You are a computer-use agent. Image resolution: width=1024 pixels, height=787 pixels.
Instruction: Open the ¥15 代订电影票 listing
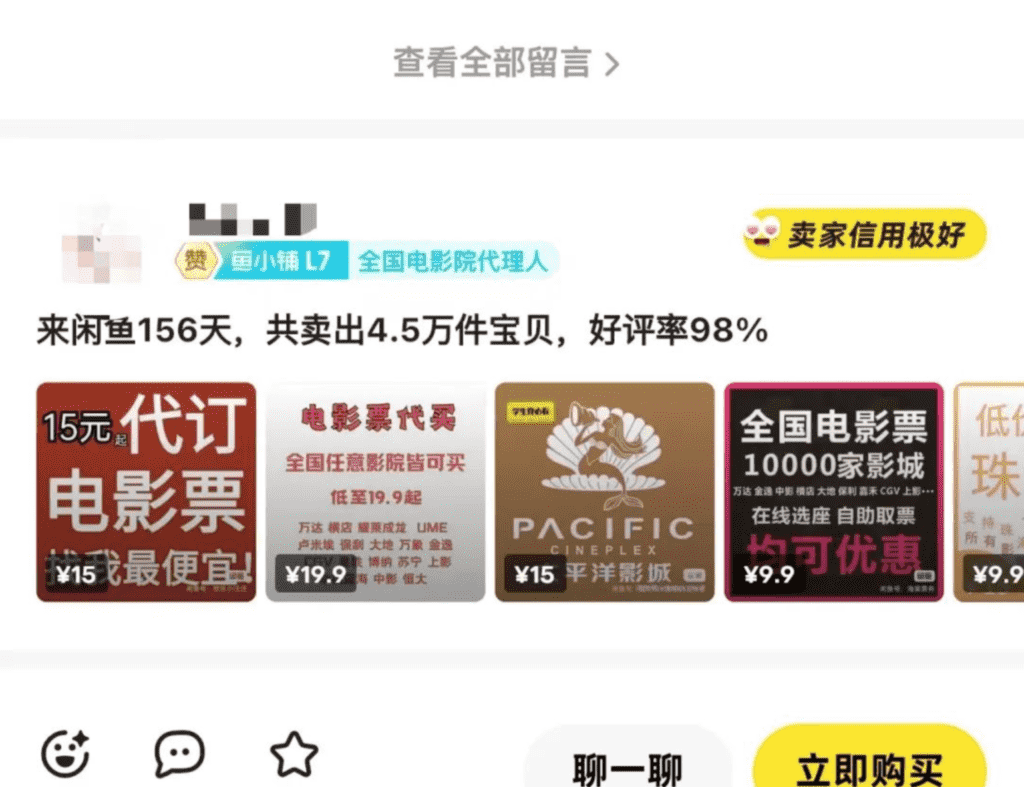tap(146, 492)
